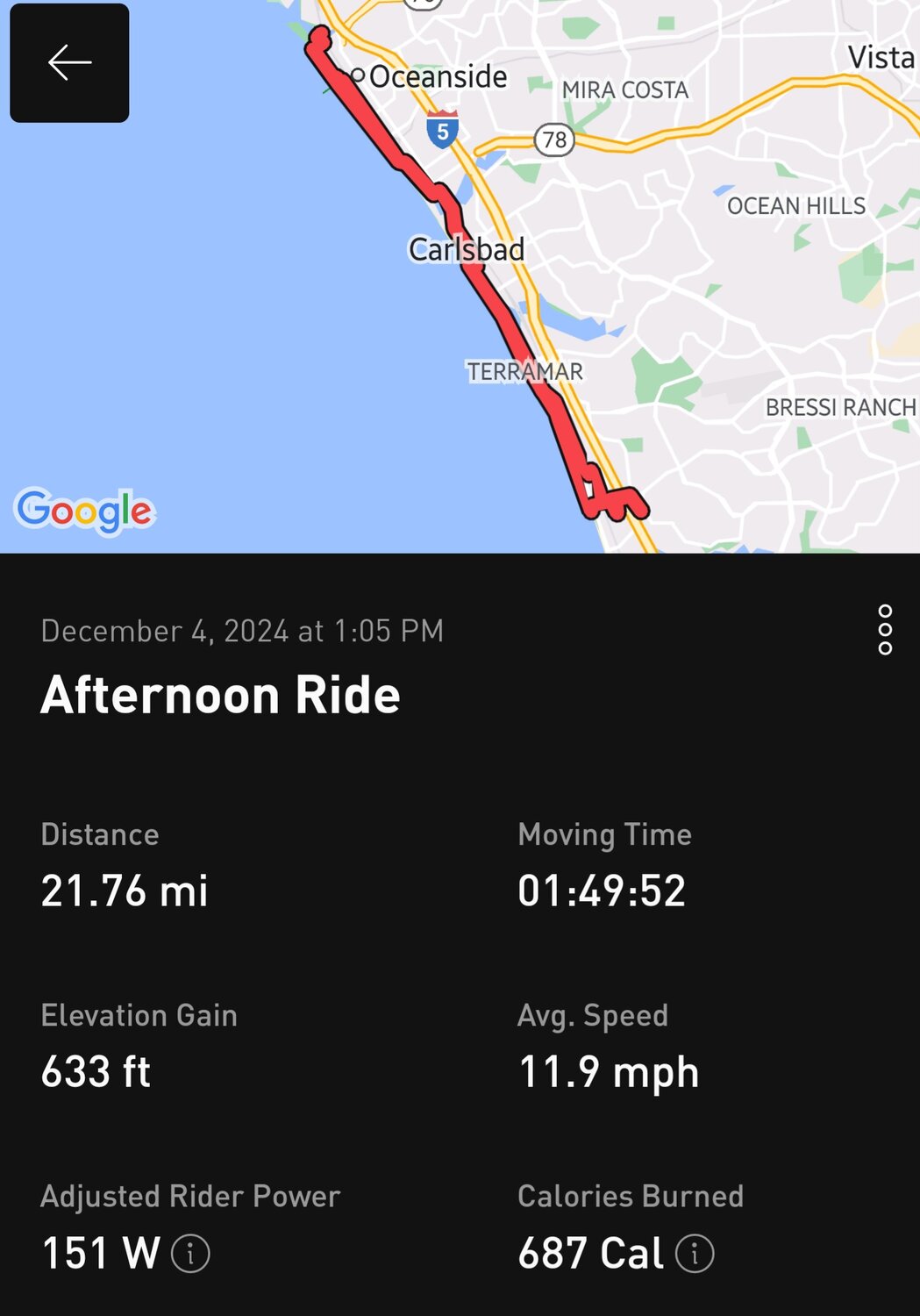Select the Interstate 5 highway shield on map
Image resolution: width=920 pixels, height=1316 pixels.
click(443, 130)
